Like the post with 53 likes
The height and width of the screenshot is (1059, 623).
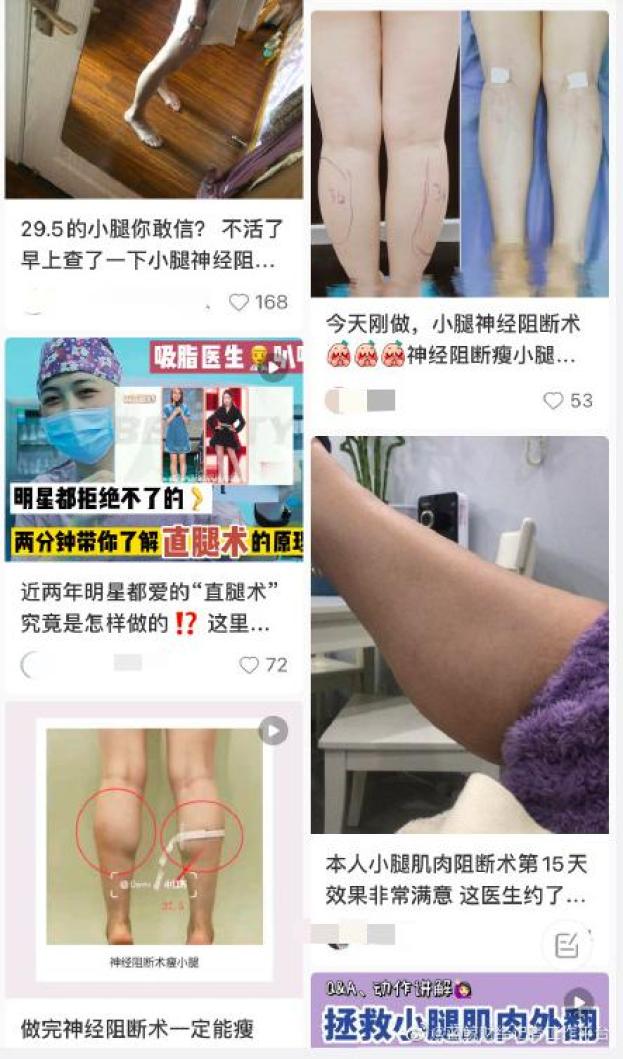(x=553, y=401)
